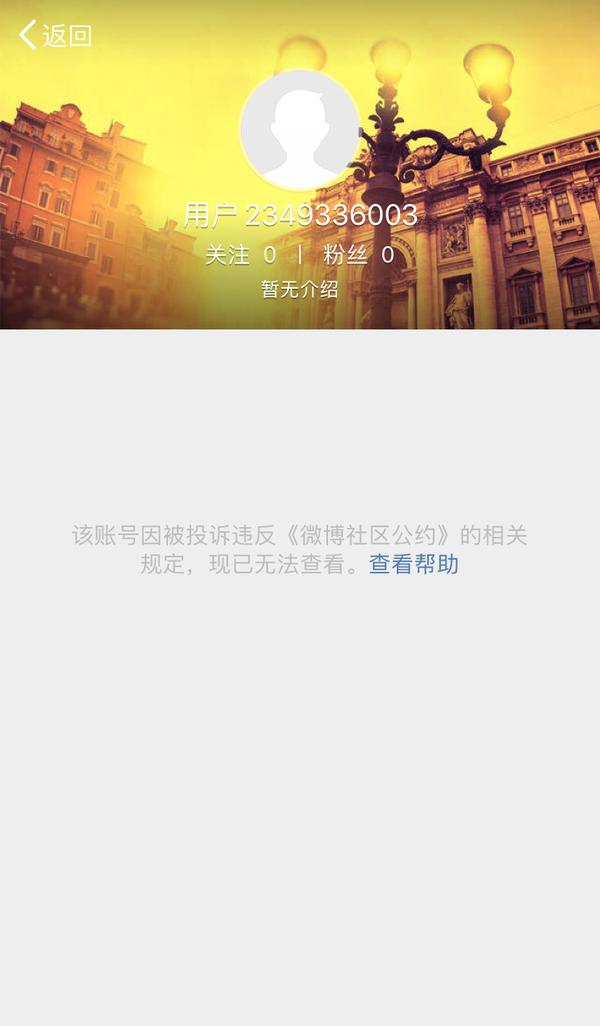Open the 粉丝 followers count
Screen dimensions: 600x1026
pyautogui.click(x=359, y=255)
